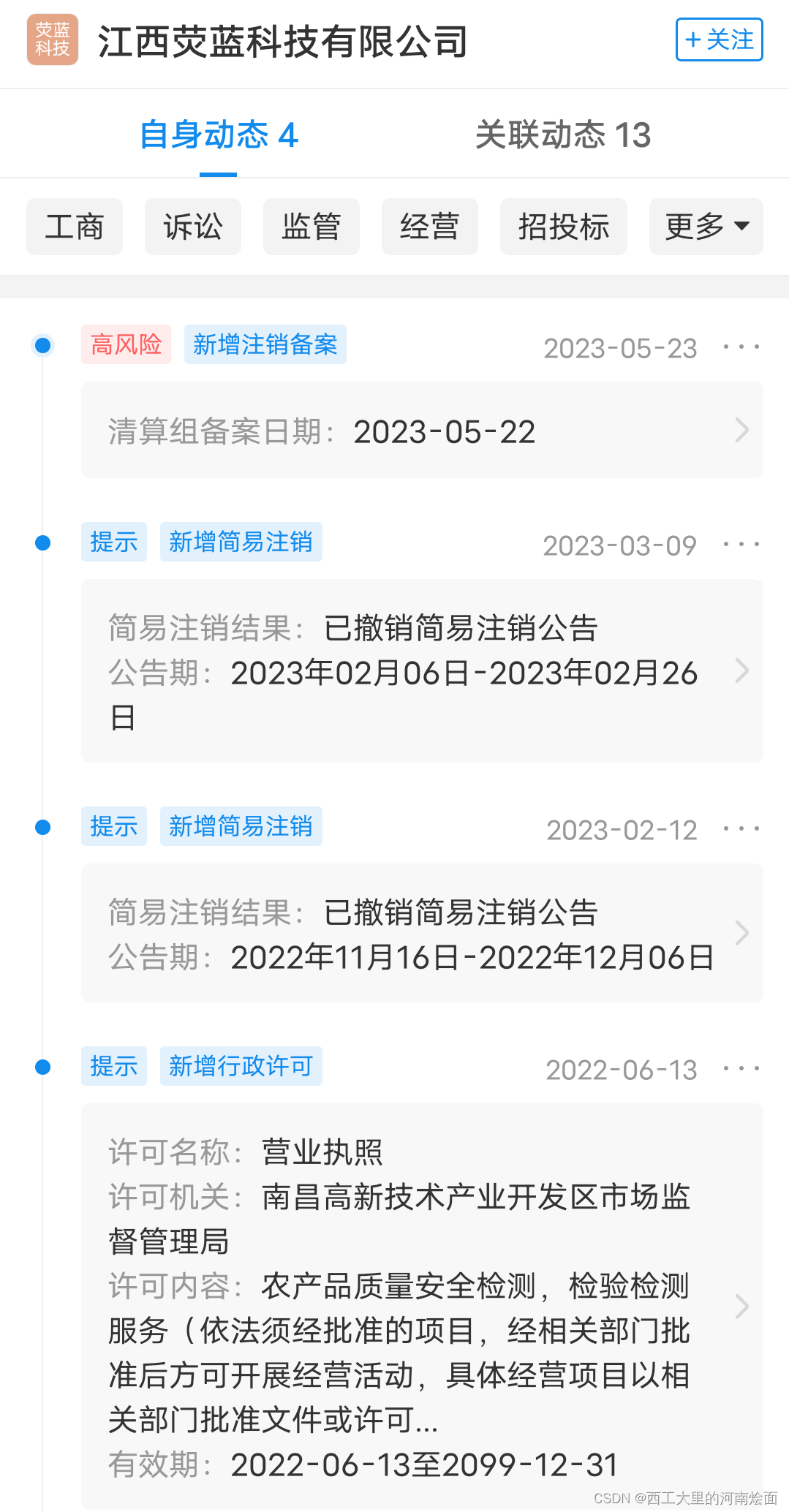789x1512 pixels.
Task: Open the 营业执照 administrative license card
Action: coord(422,1306)
